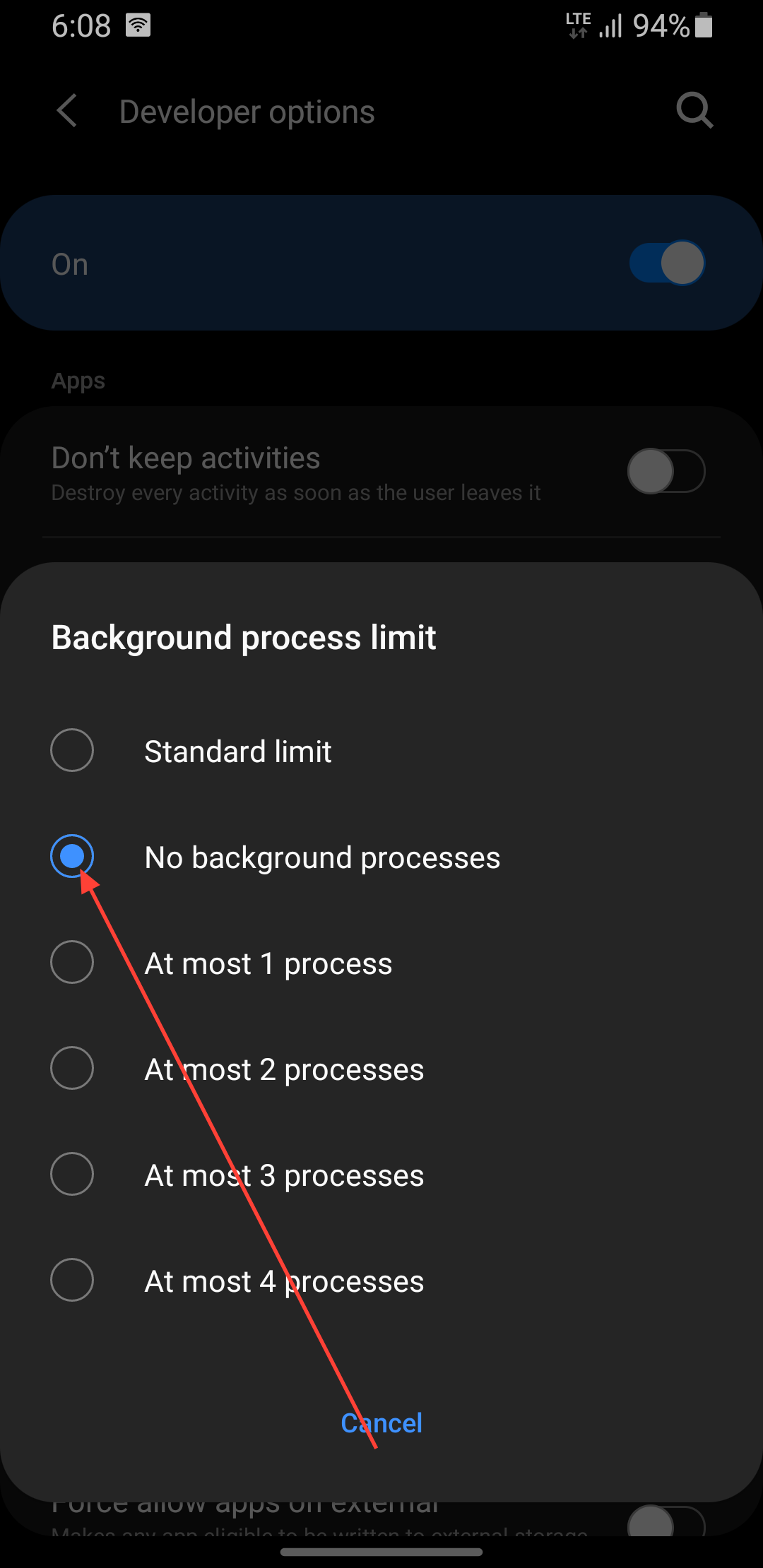The image size is (763, 1568).
Task: Tap the 94% battery percentage
Action: click(x=661, y=25)
